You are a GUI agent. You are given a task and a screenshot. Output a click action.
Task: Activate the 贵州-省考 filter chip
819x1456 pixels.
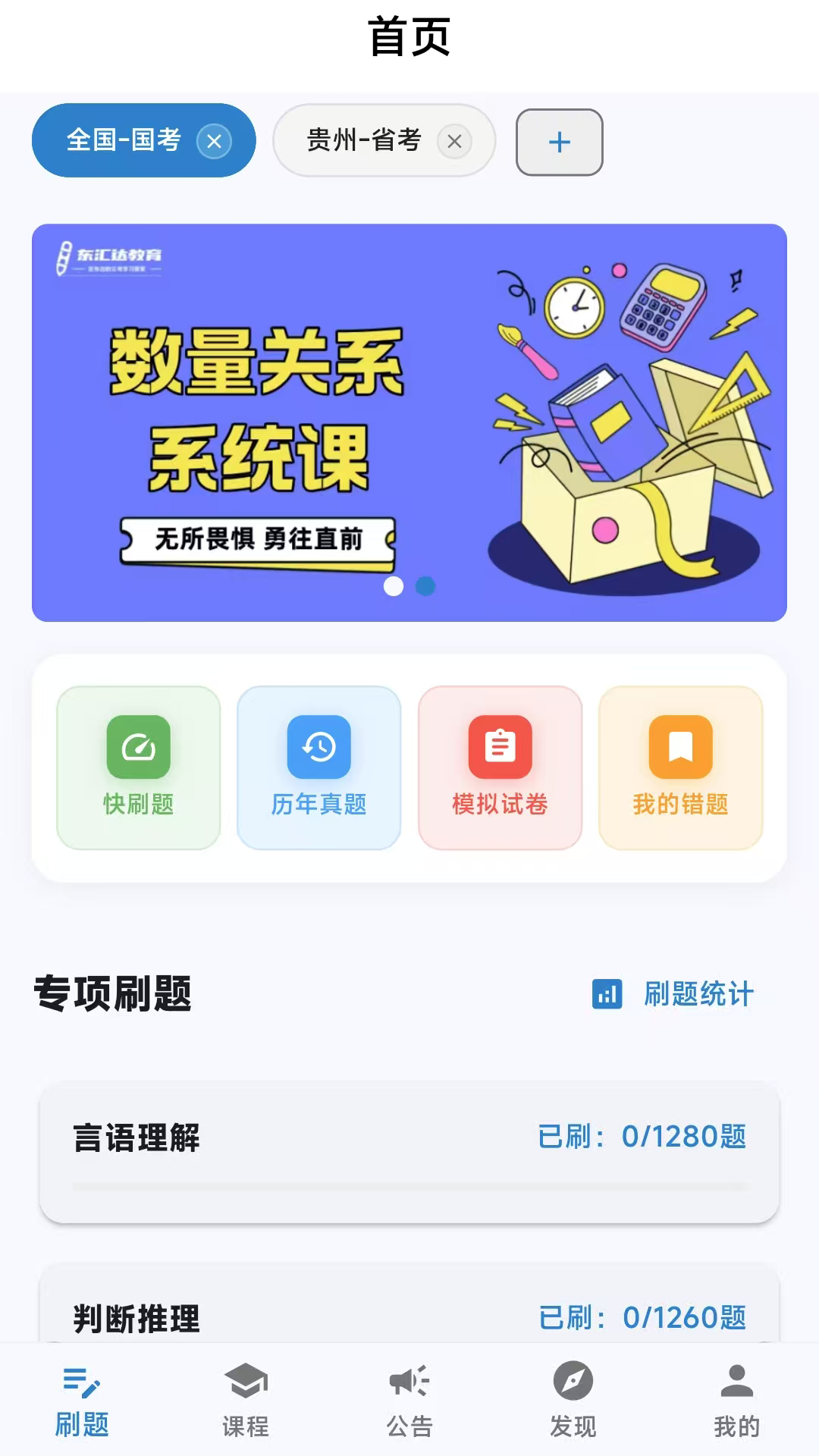pos(362,140)
